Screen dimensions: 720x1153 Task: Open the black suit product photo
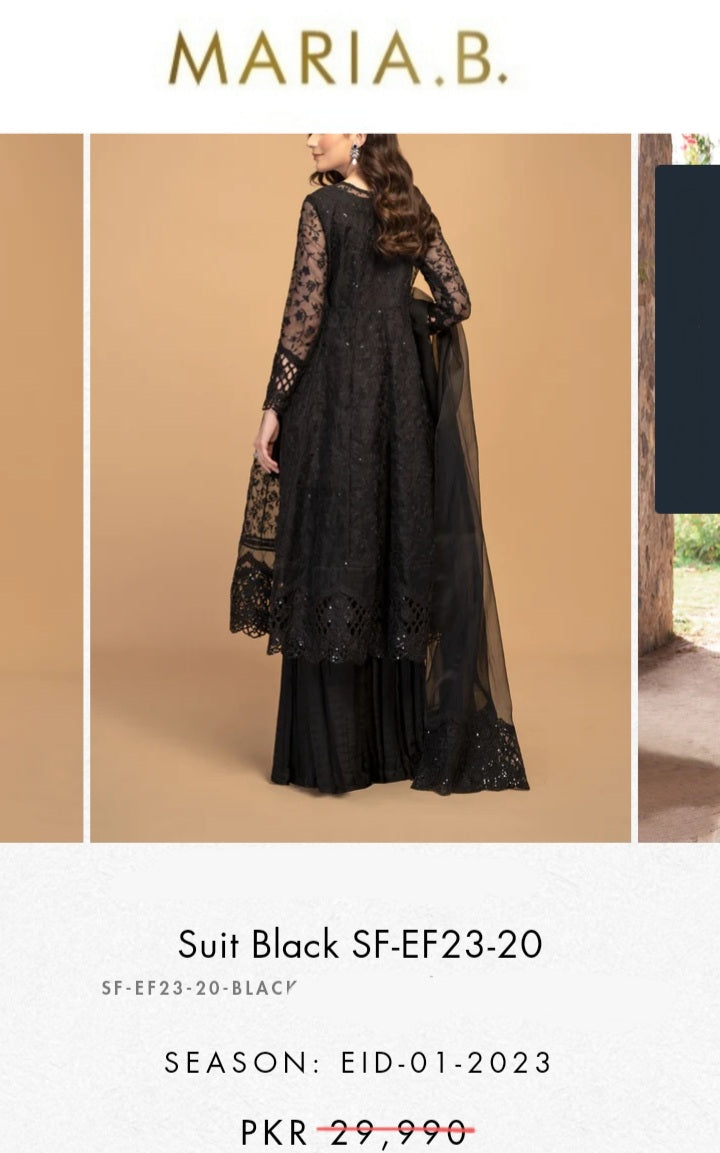[360, 487]
